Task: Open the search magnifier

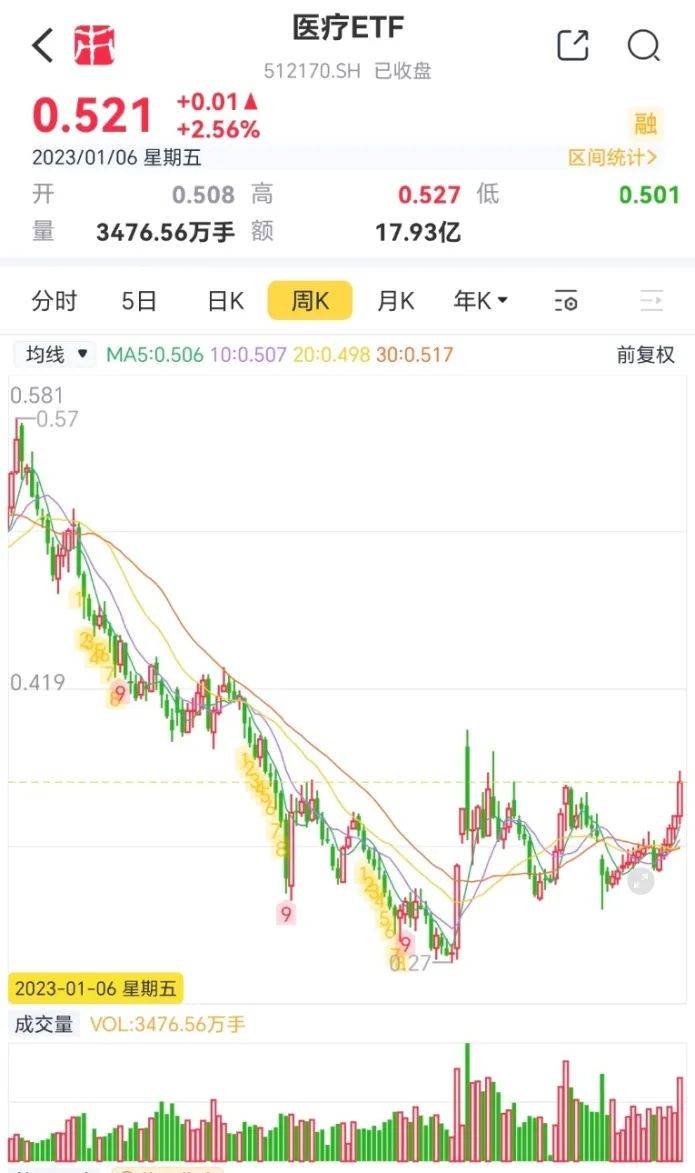Action: click(x=643, y=46)
